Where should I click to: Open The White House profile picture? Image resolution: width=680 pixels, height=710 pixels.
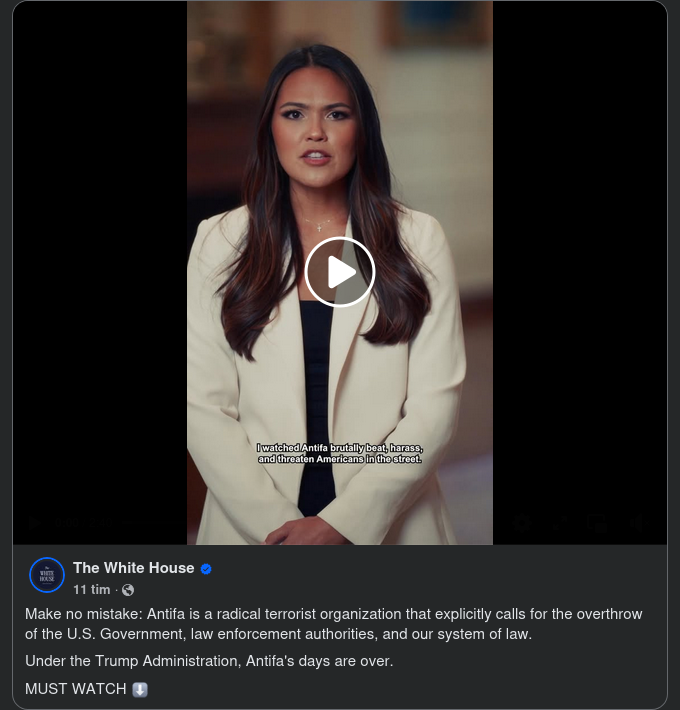point(47,575)
